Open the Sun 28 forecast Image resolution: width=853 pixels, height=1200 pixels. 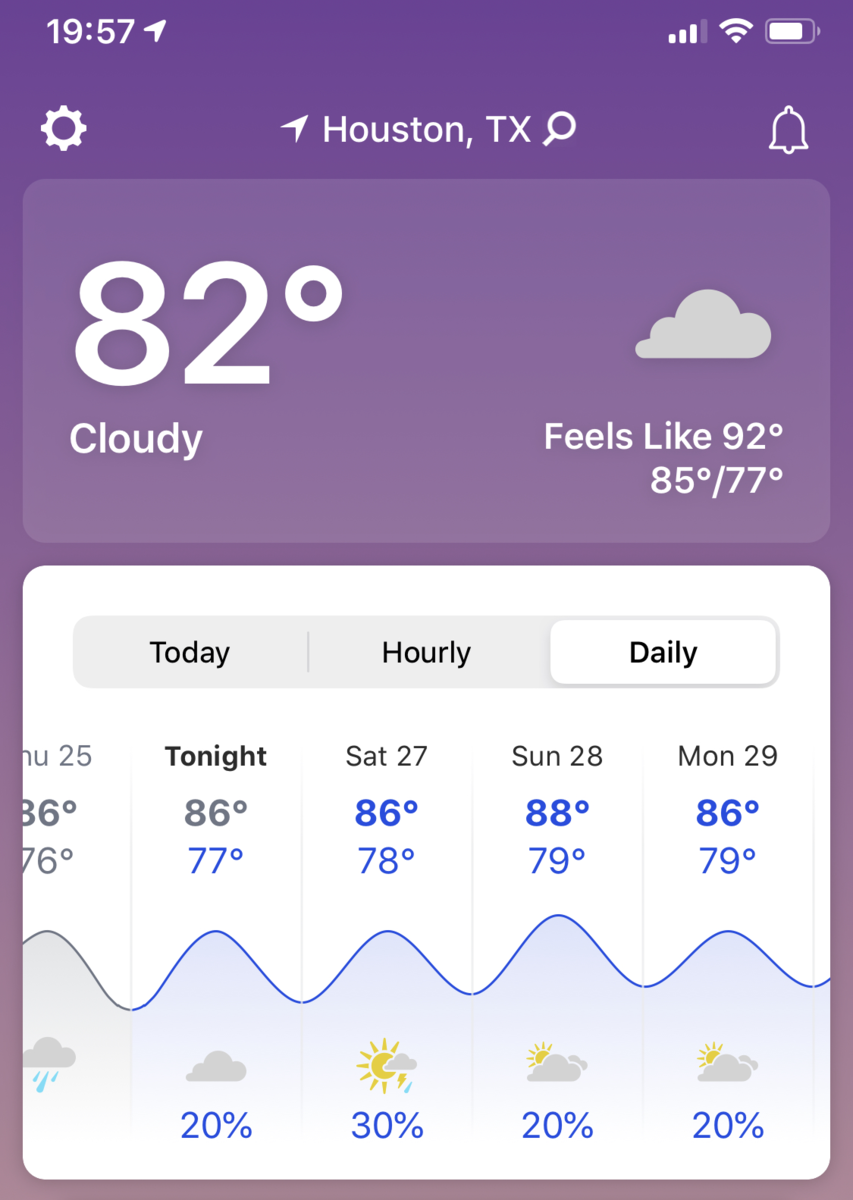coord(557,940)
